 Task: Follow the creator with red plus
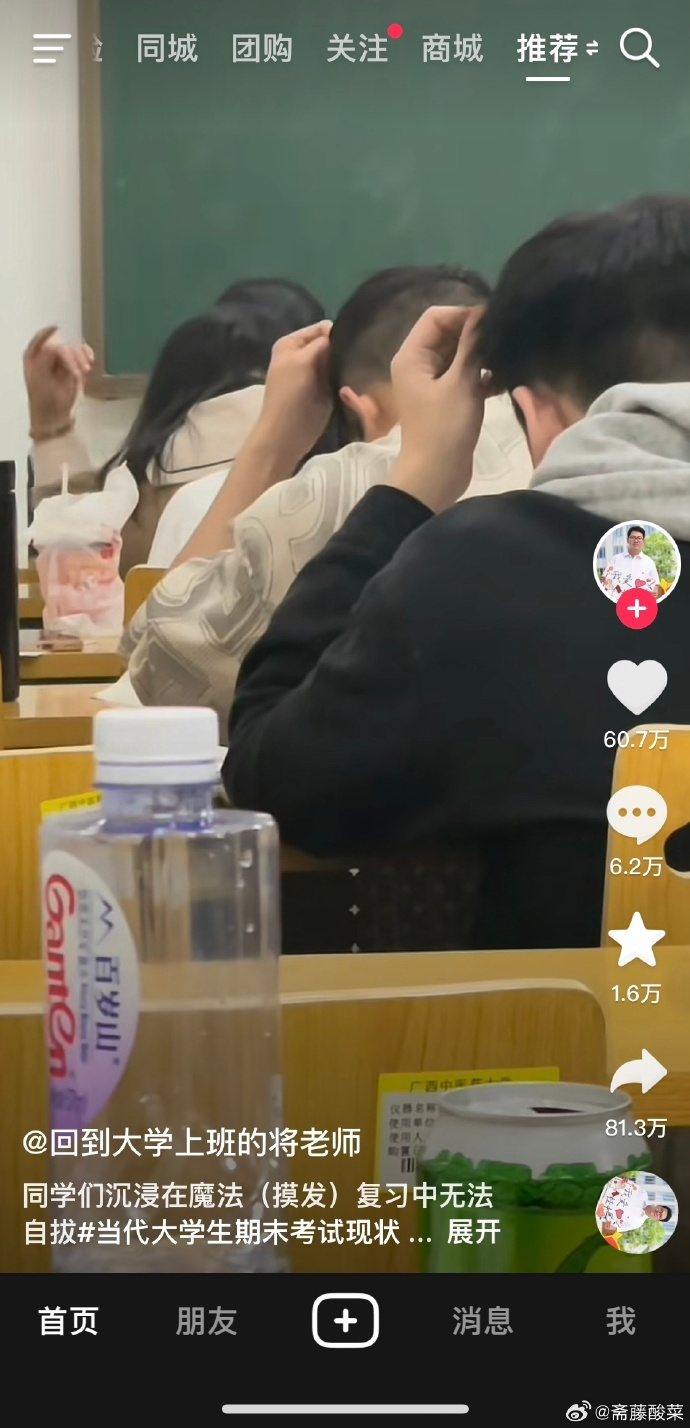point(637,609)
